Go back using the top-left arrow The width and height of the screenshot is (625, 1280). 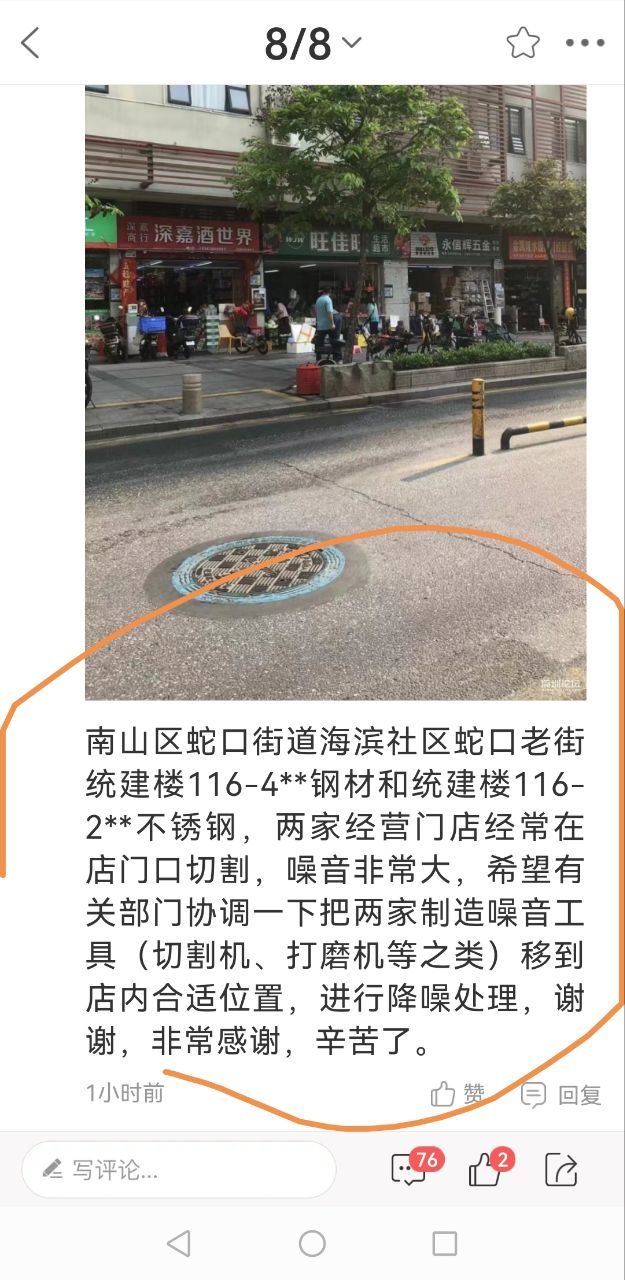tap(30, 43)
